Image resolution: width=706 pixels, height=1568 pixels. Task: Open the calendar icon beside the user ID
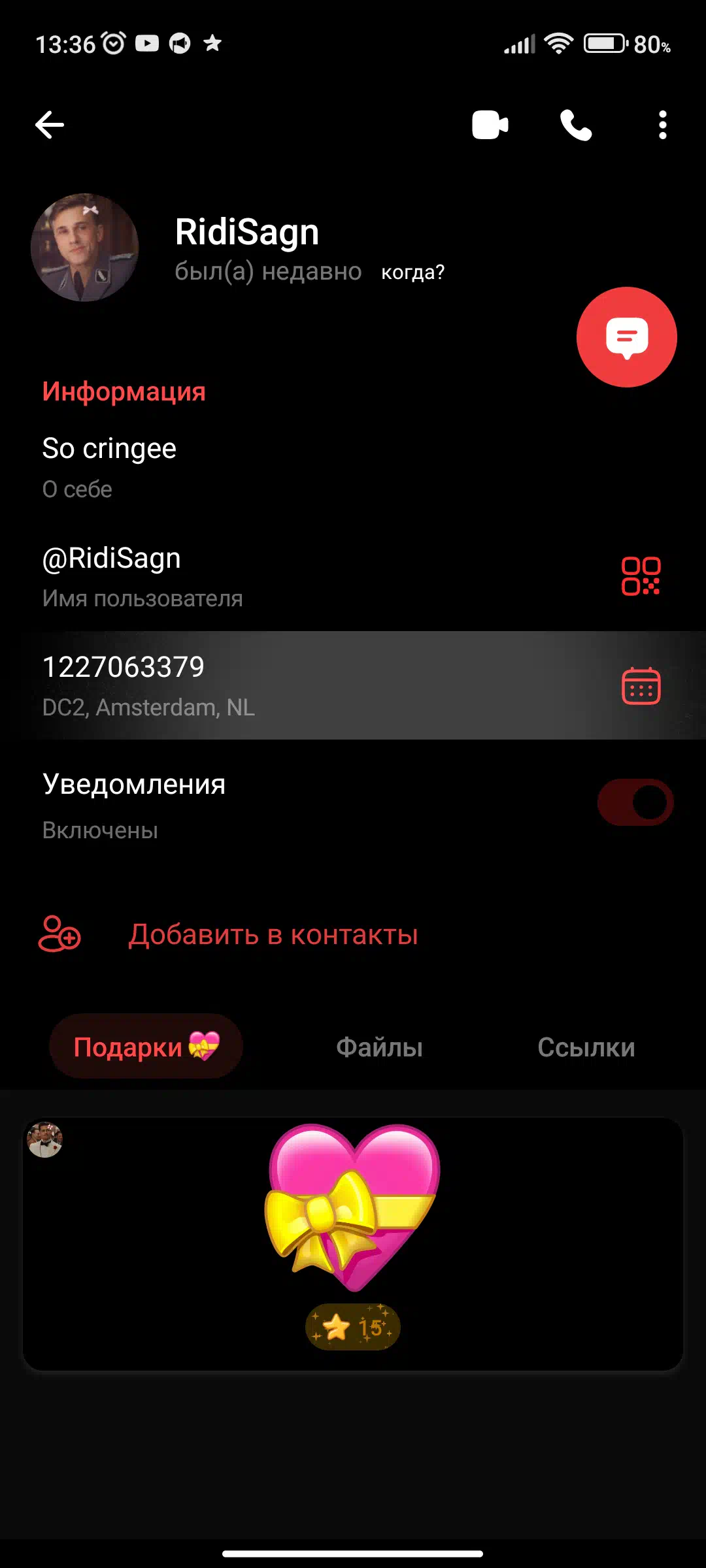[641, 686]
